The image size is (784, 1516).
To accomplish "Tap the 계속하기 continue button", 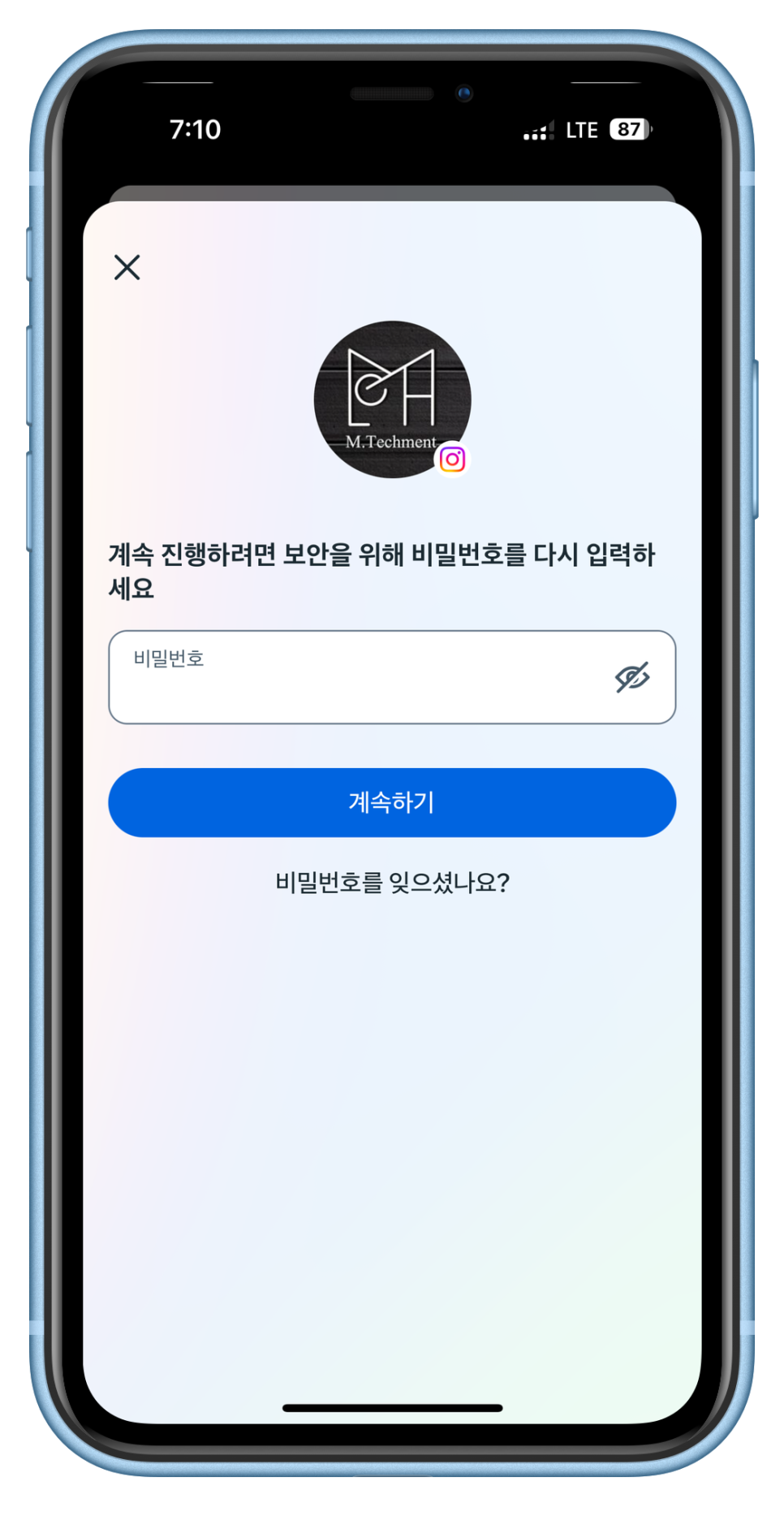I will [x=392, y=802].
